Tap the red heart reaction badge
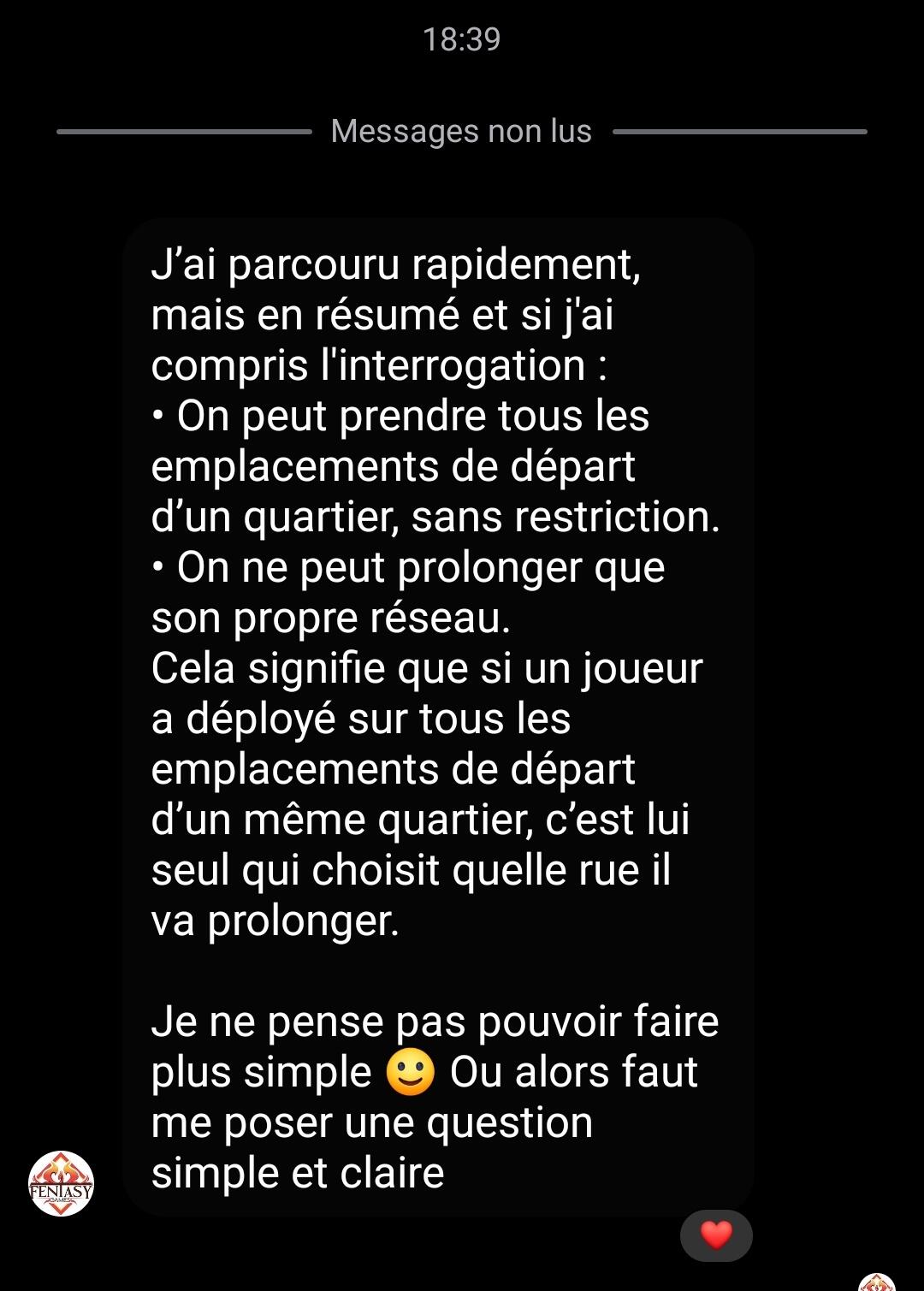924x1291 pixels. coord(716,1235)
